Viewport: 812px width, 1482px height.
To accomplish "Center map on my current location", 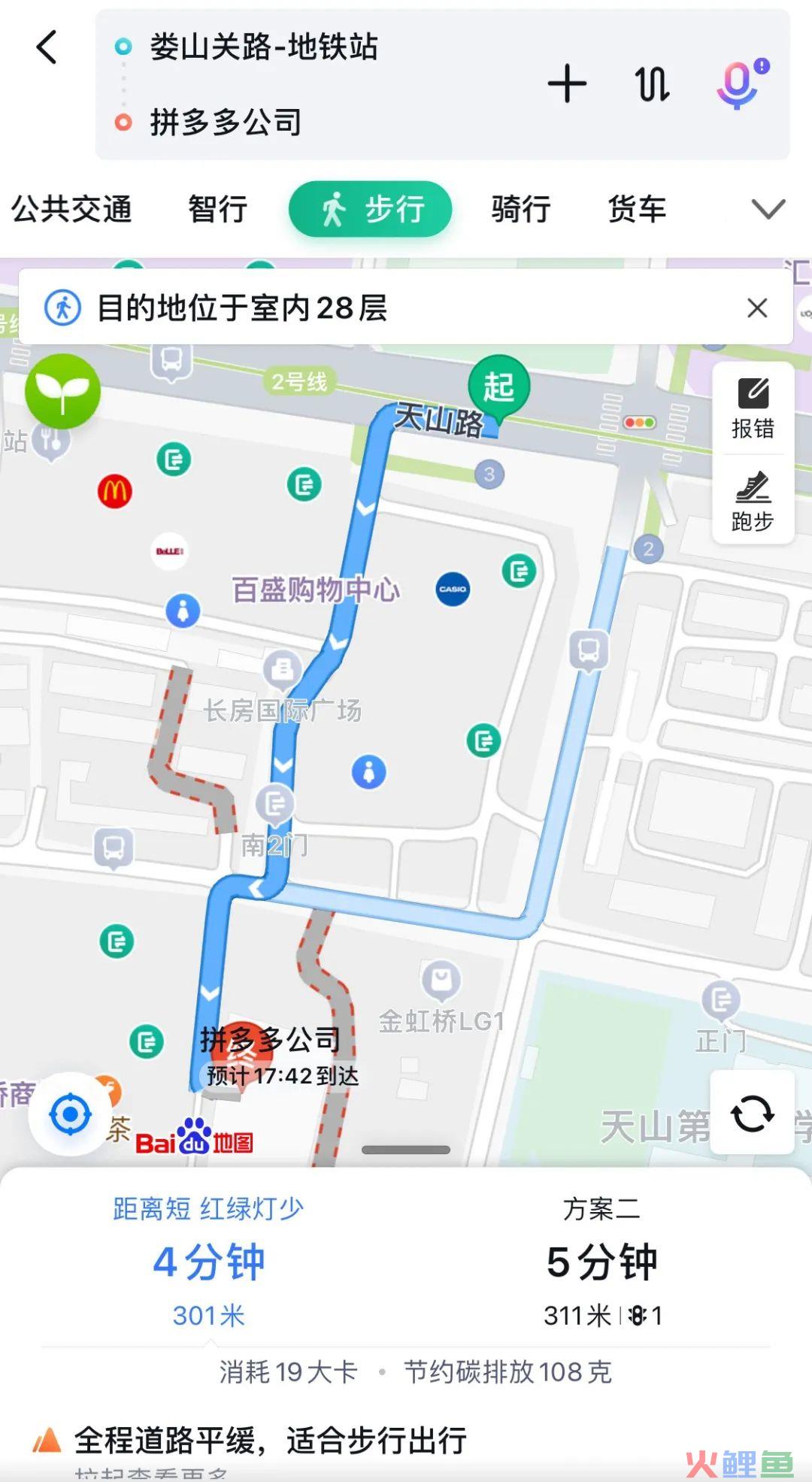I will (70, 1114).
